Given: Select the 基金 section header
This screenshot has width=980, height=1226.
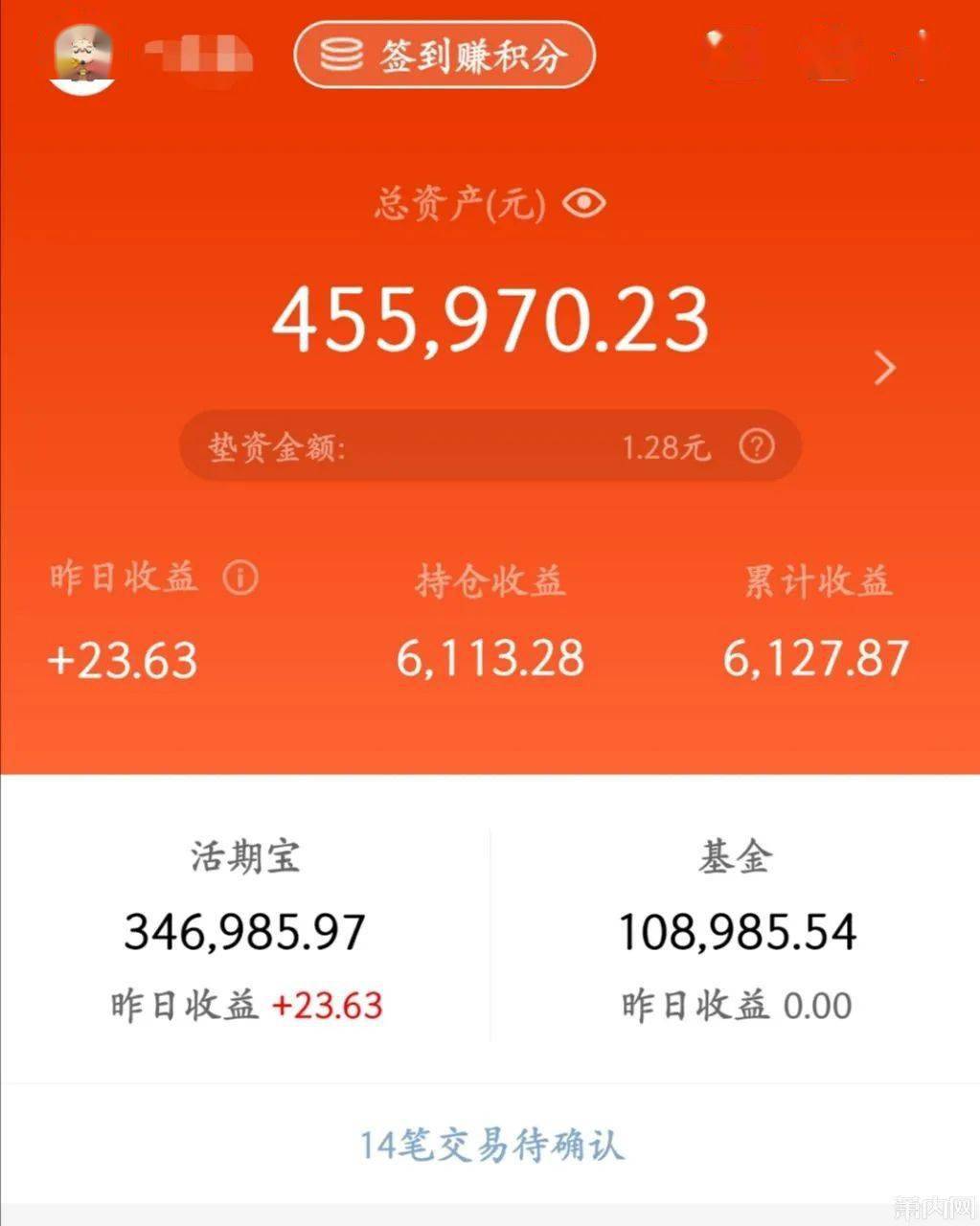Looking at the screenshot, I should coord(735,857).
